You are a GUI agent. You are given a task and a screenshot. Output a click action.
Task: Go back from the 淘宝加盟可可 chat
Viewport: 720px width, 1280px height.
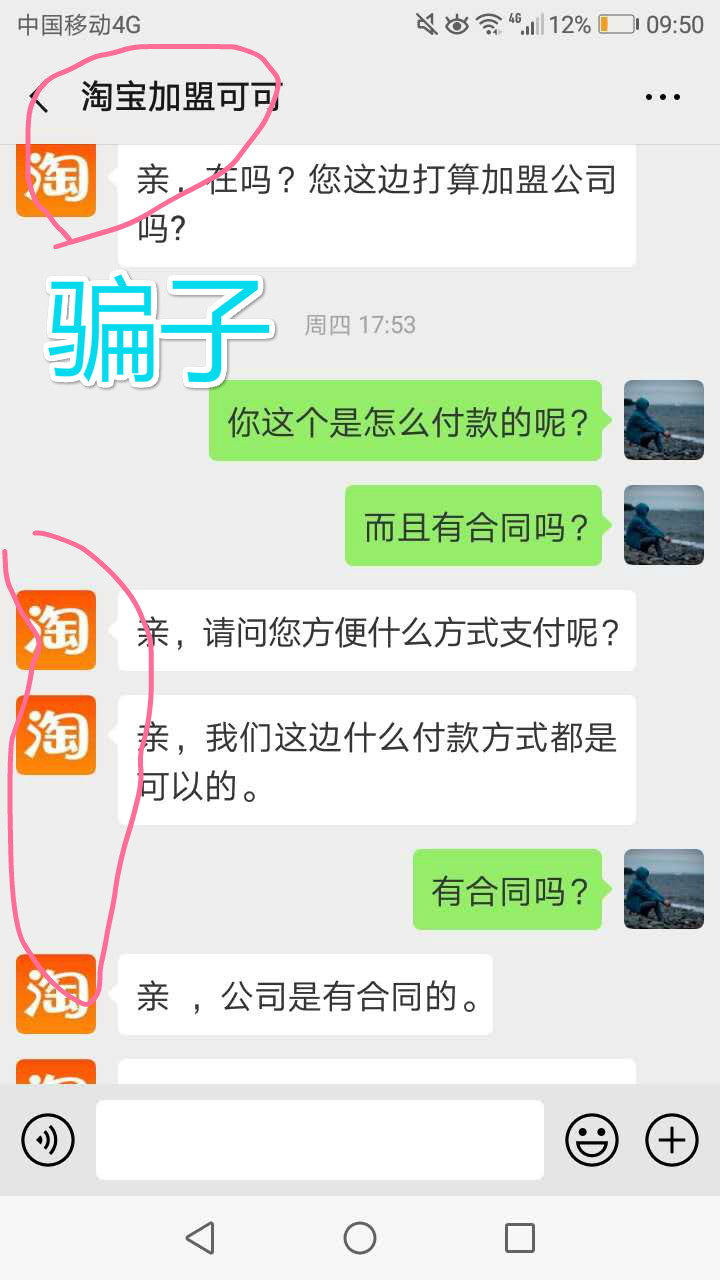pos(38,98)
